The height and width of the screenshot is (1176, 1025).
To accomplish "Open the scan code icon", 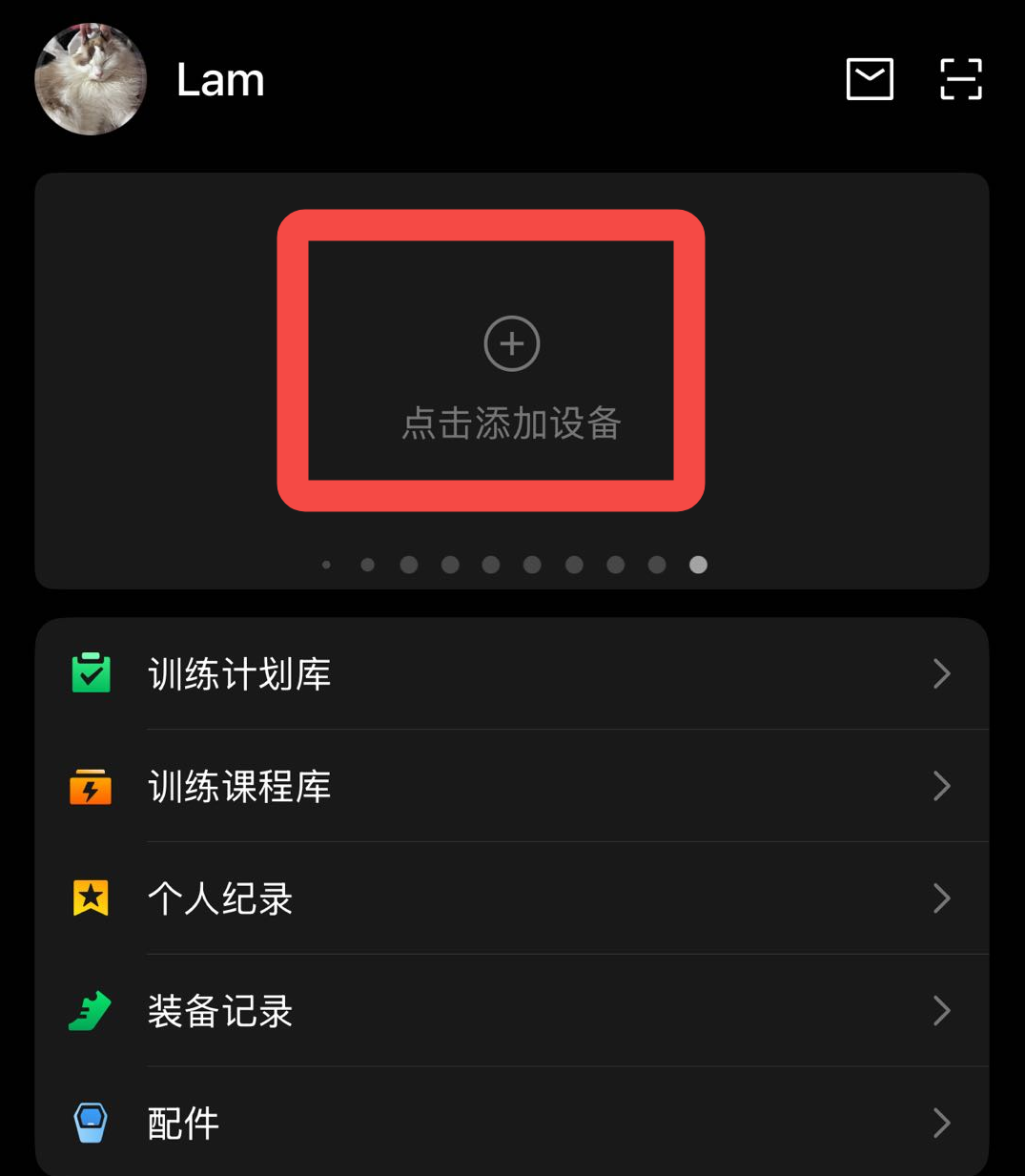I will [x=960, y=79].
